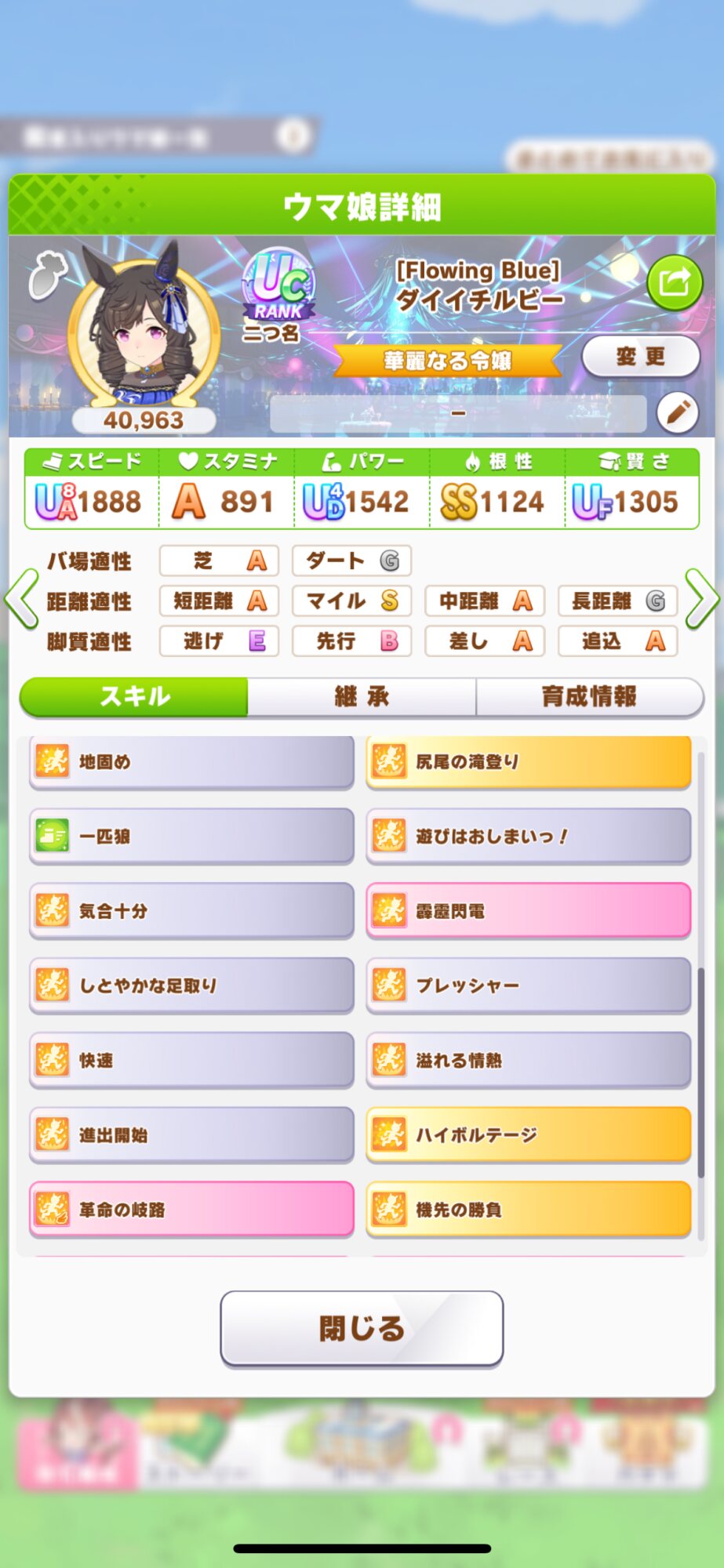This screenshot has width=724, height=1568.
Task: Switch to the 育成情報 tab
Action: click(589, 696)
